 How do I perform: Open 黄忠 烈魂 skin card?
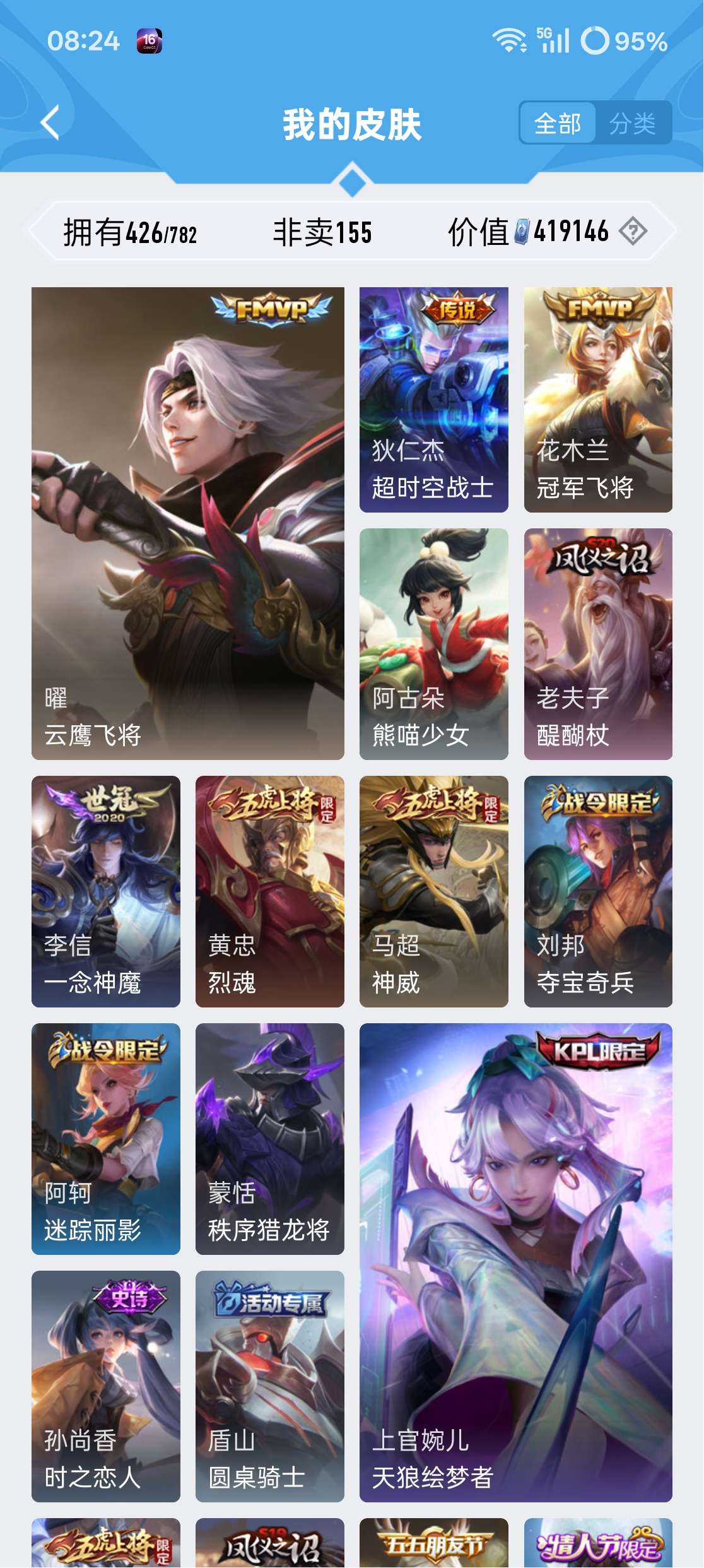(x=270, y=891)
